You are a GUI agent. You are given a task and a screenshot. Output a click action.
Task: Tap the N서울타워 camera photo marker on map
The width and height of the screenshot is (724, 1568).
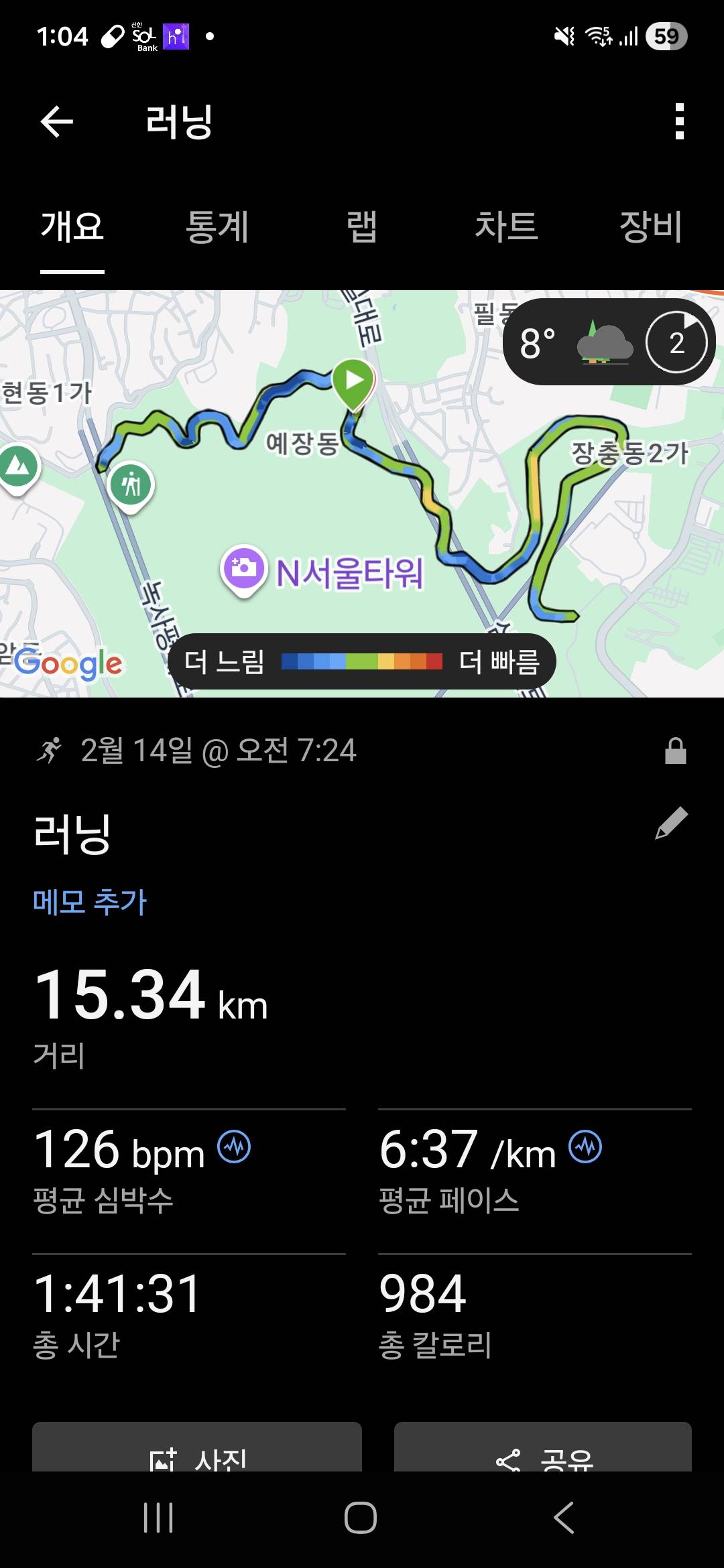coord(245,568)
